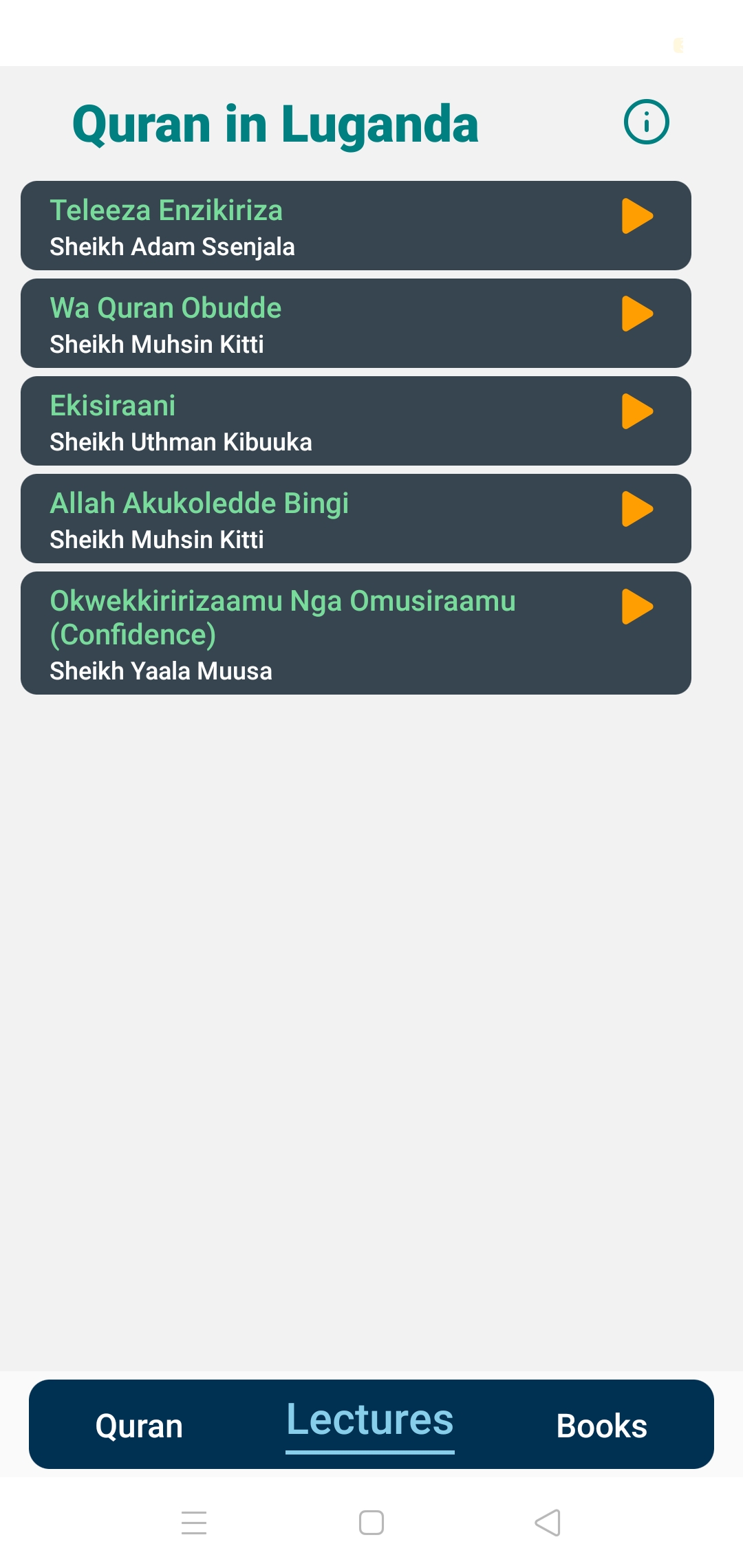The width and height of the screenshot is (743, 1568).
Task: Switch to the Quran tab
Action: point(140,1426)
